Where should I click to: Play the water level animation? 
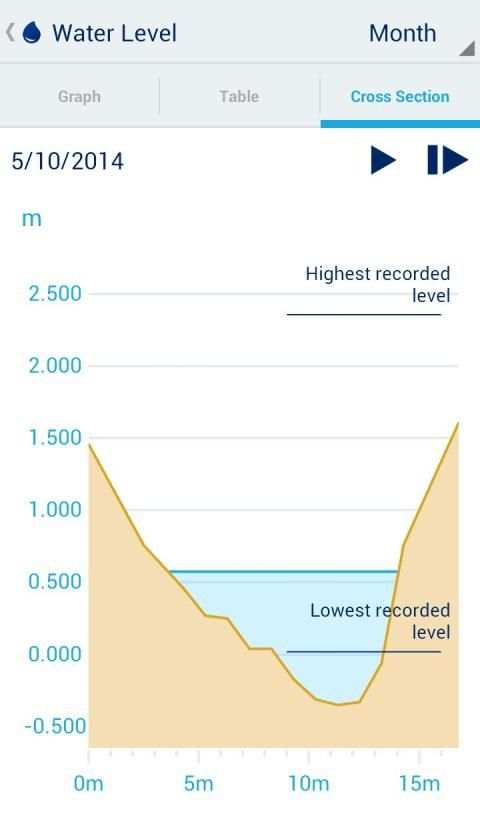pyautogui.click(x=383, y=160)
